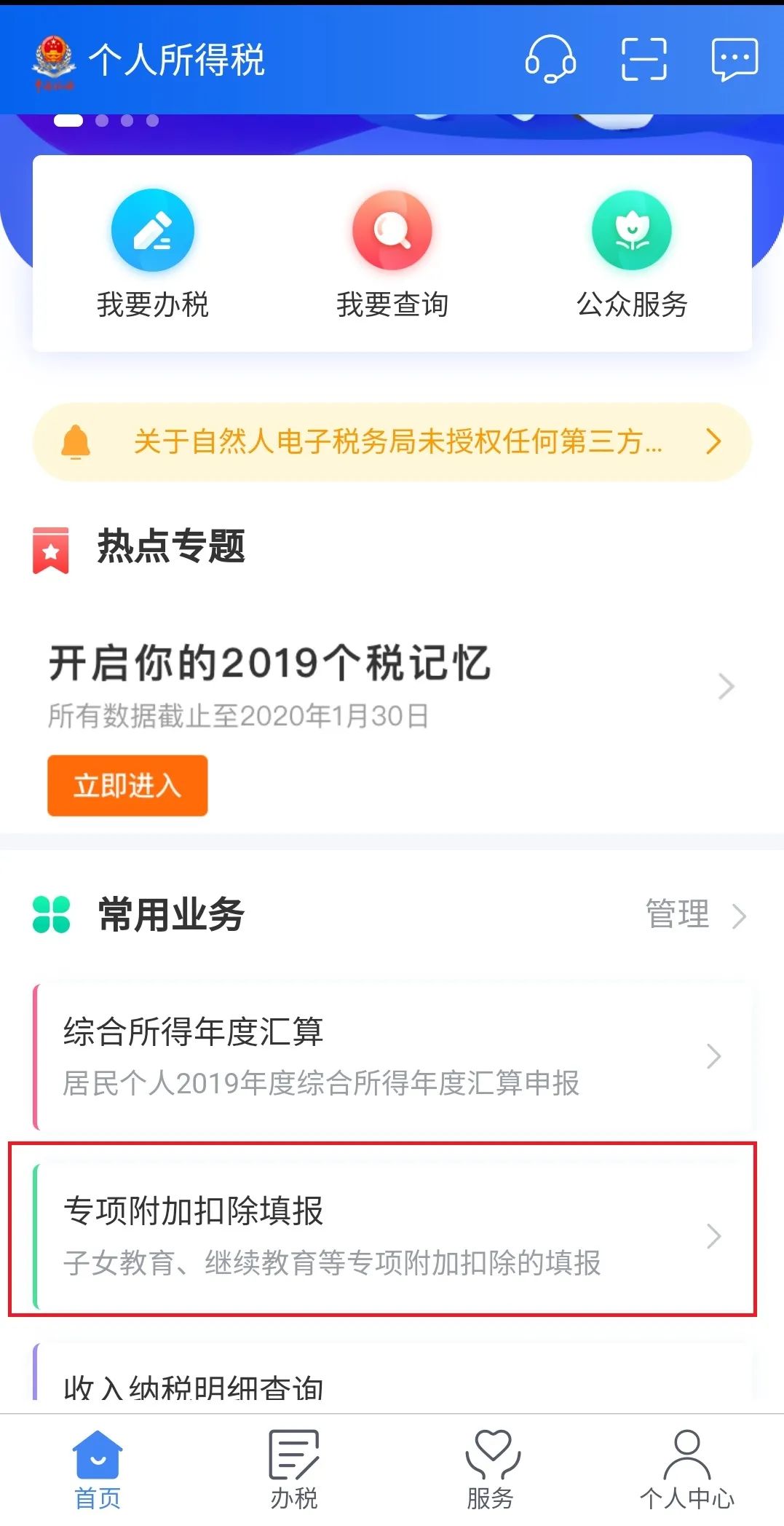Open 公众服务 shortcut
The image size is (784, 1526).
click(x=632, y=254)
